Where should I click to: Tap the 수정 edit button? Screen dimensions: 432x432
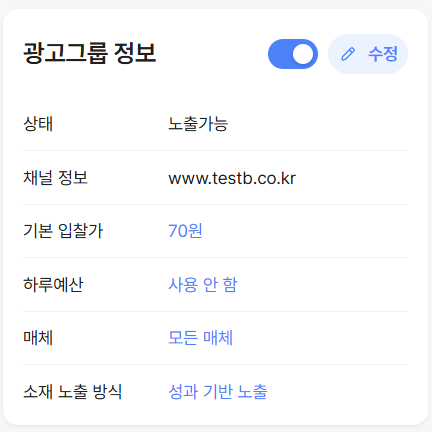[368, 54]
